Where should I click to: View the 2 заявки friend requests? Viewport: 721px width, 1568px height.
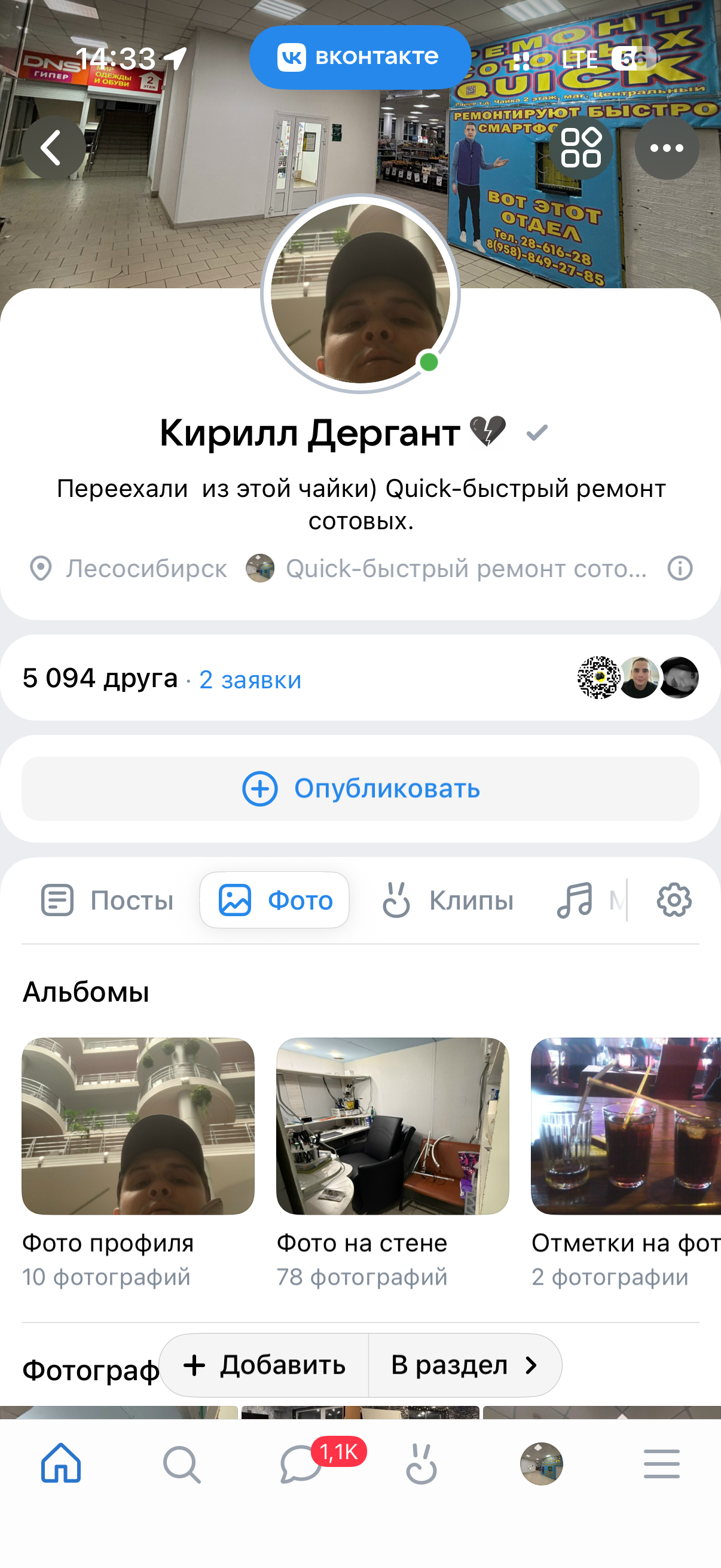point(250,680)
